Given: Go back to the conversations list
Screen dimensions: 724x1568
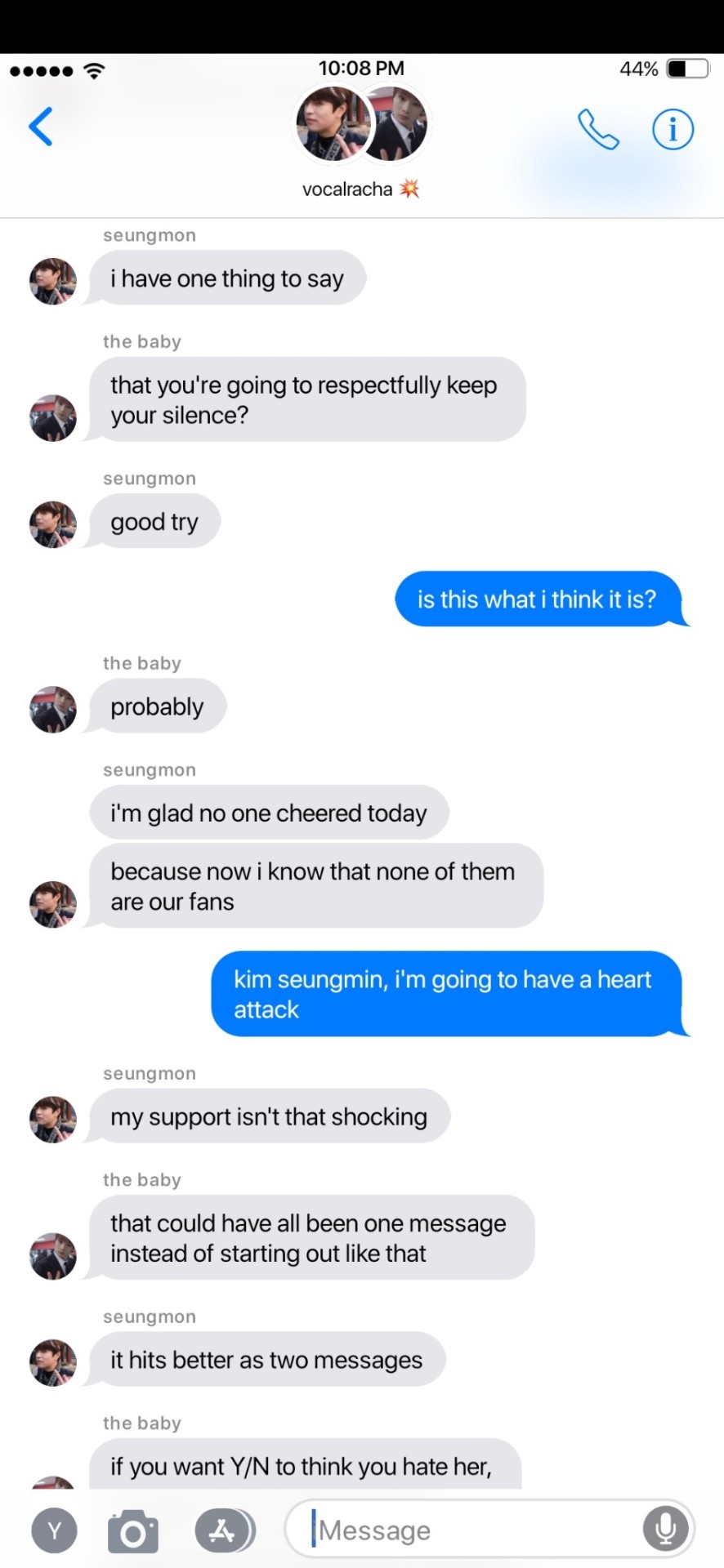Looking at the screenshot, I should (x=41, y=127).
